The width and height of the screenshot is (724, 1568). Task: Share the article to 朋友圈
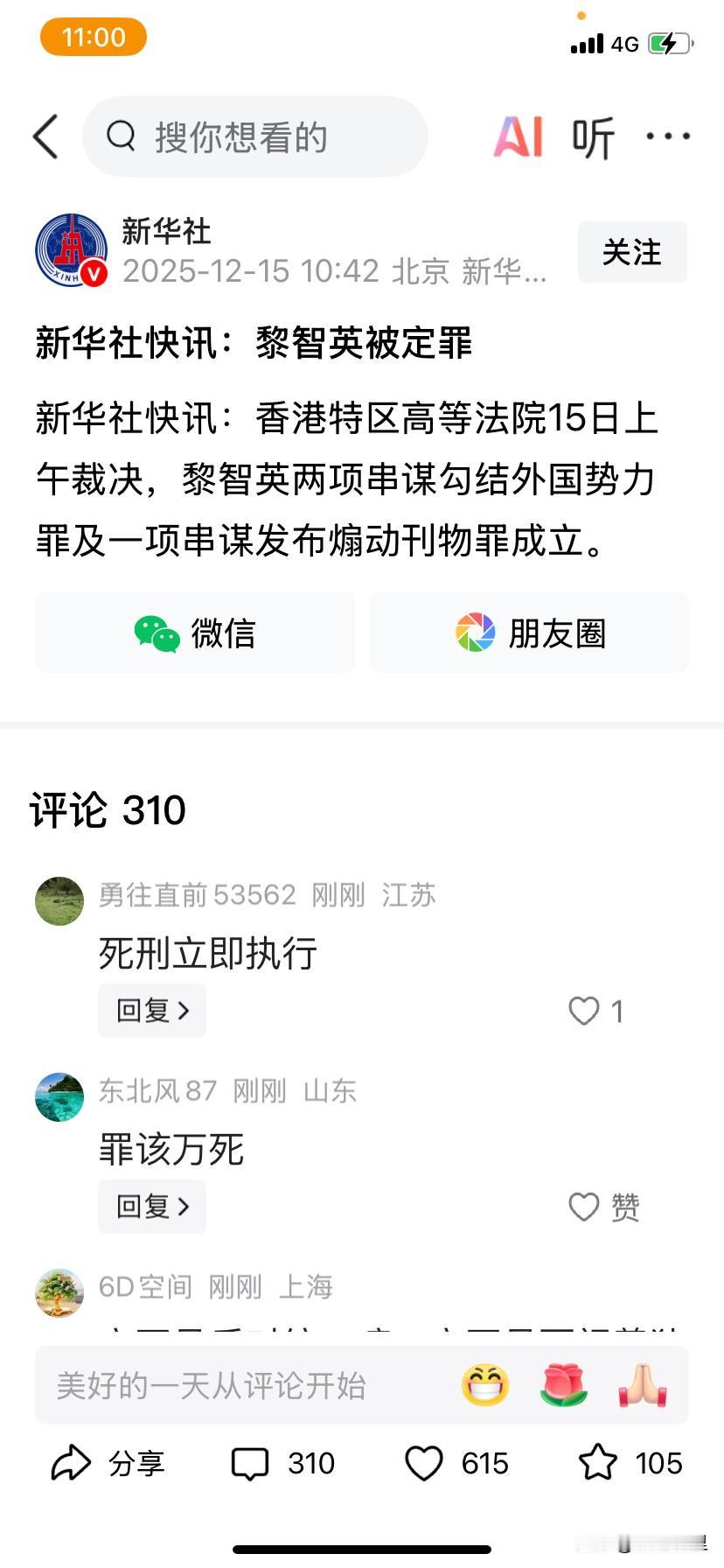coord(528,633)
